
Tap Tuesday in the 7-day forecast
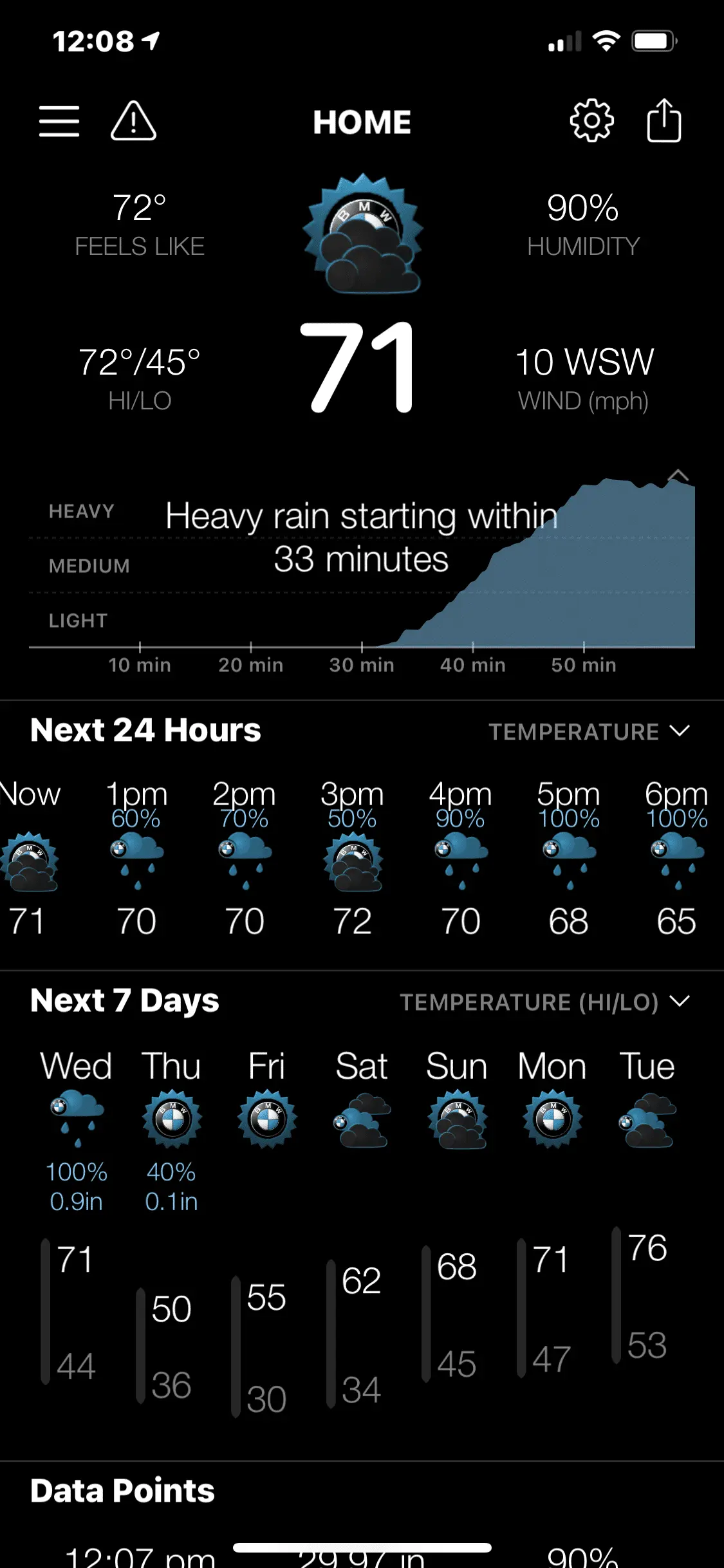click(647, 1120)
